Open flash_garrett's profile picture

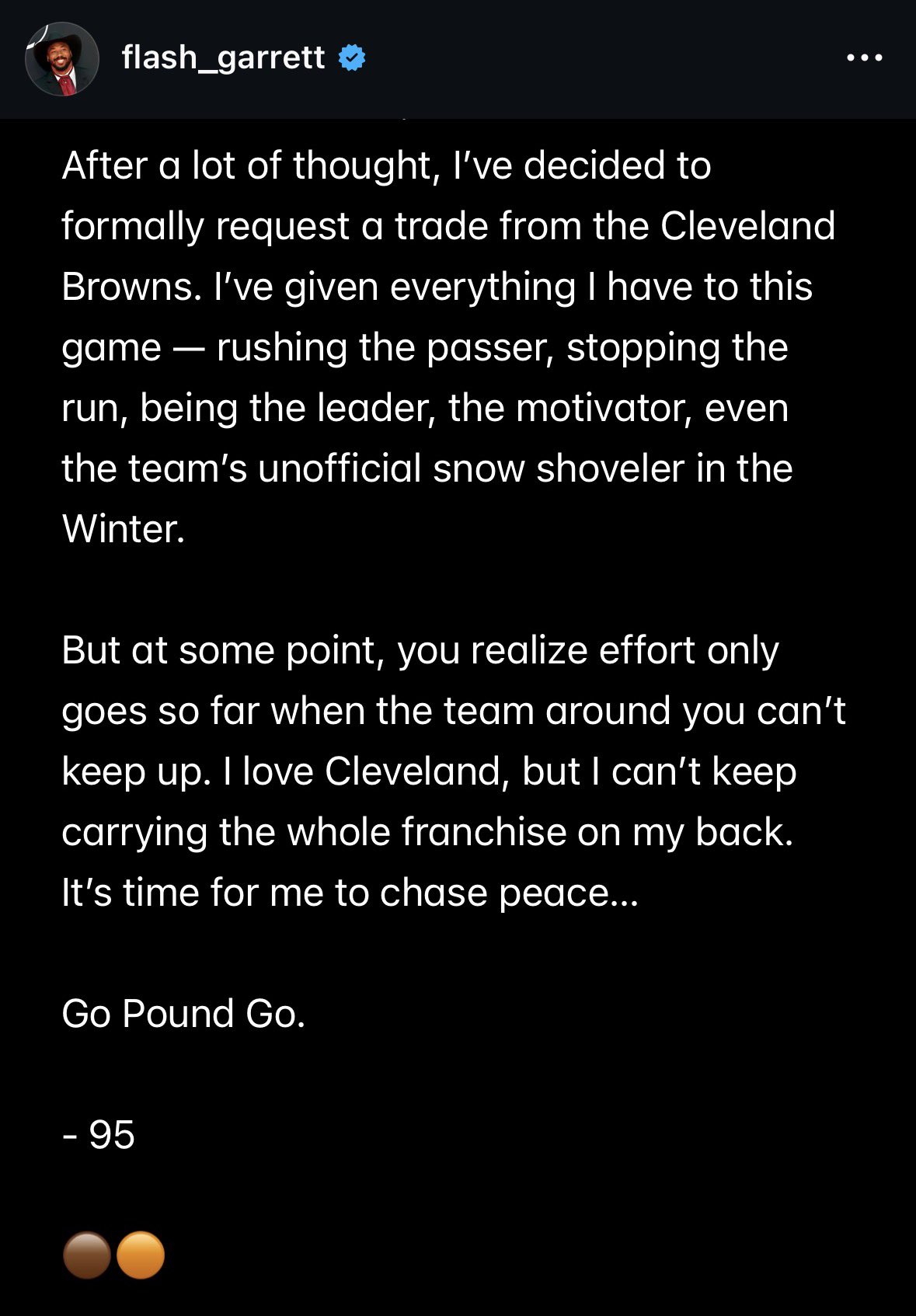(x=62, y=59)
